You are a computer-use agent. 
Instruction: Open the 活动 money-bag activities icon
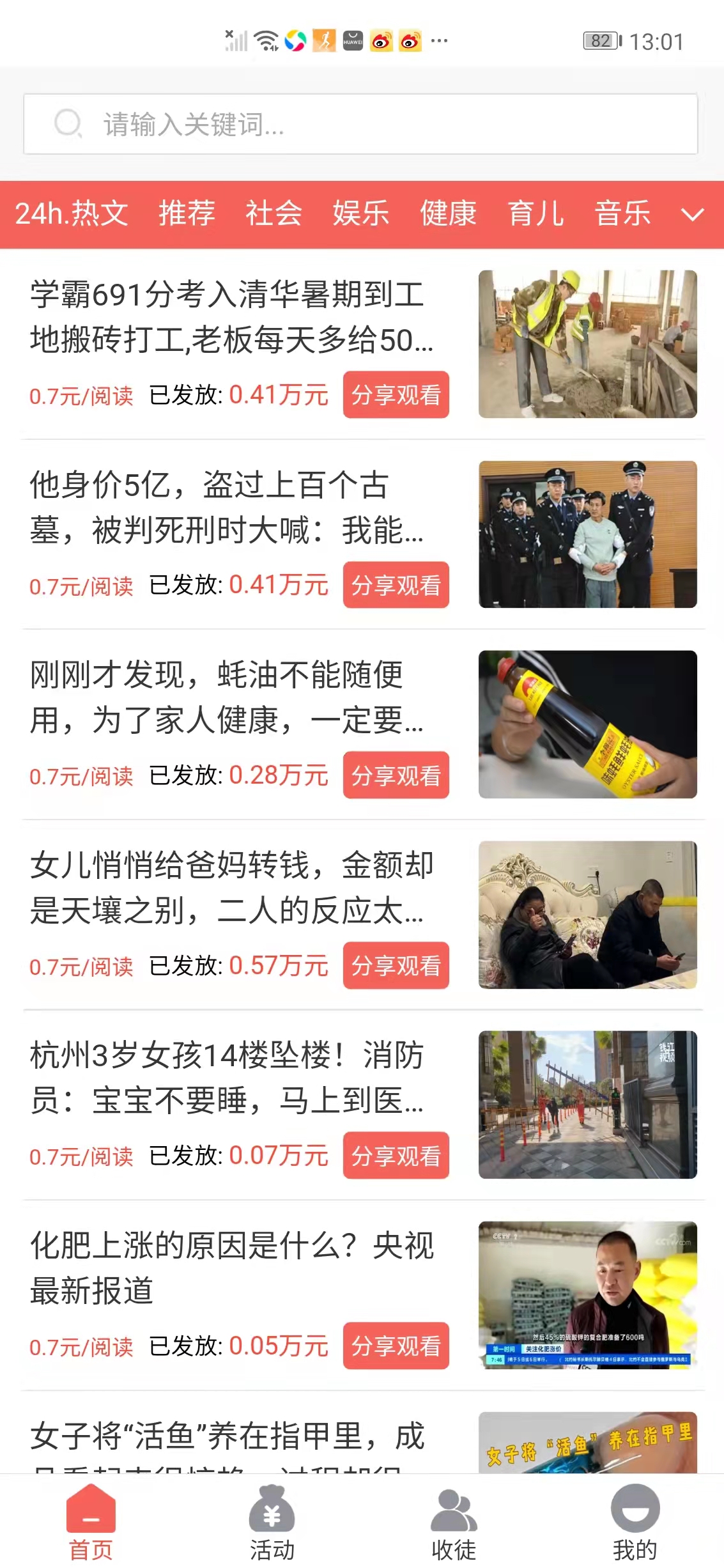click(271, 1509)
